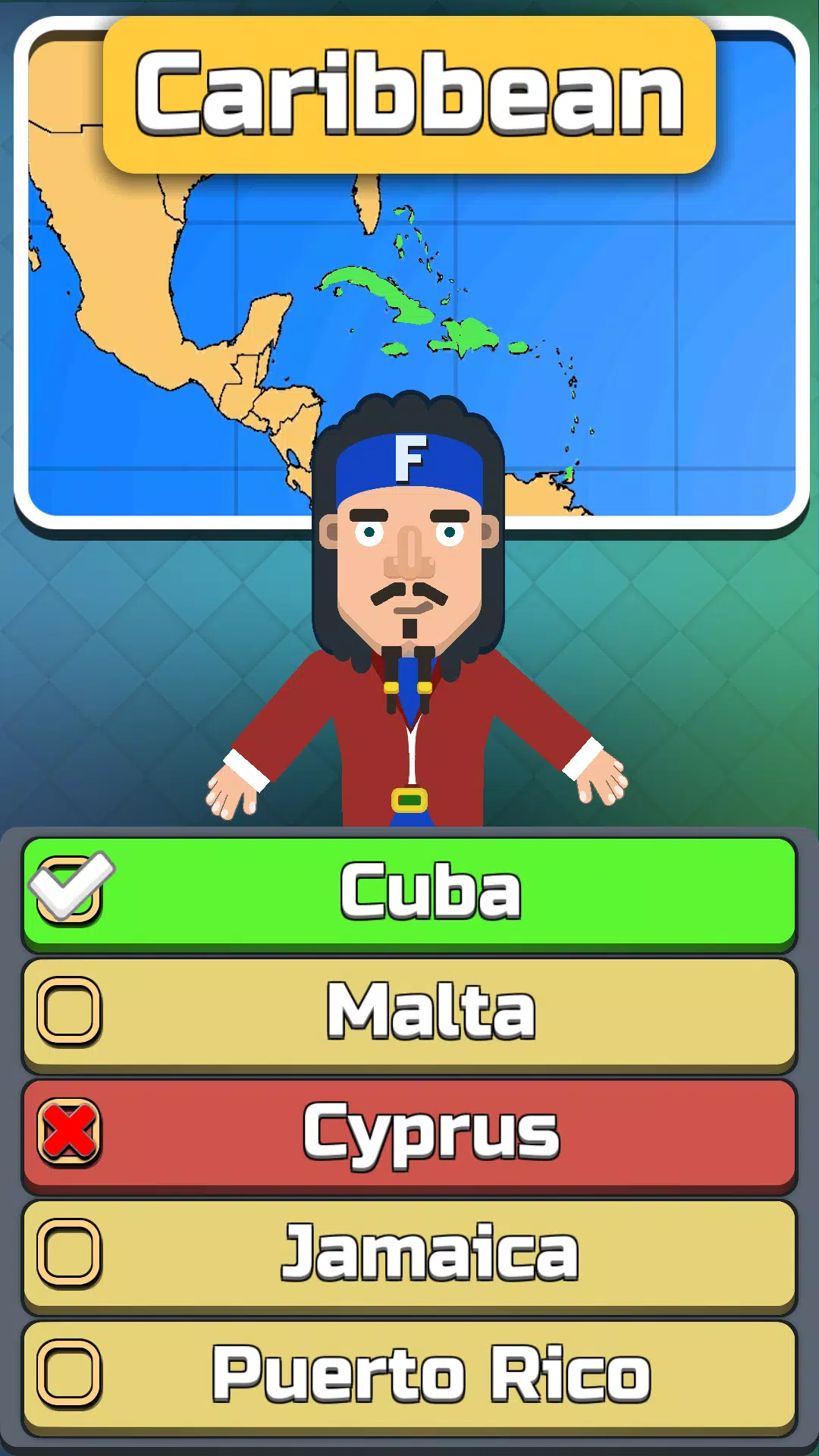Tap the Cyprus answer option
Screen dimensions: 819x1456
tap(409, 1133)
